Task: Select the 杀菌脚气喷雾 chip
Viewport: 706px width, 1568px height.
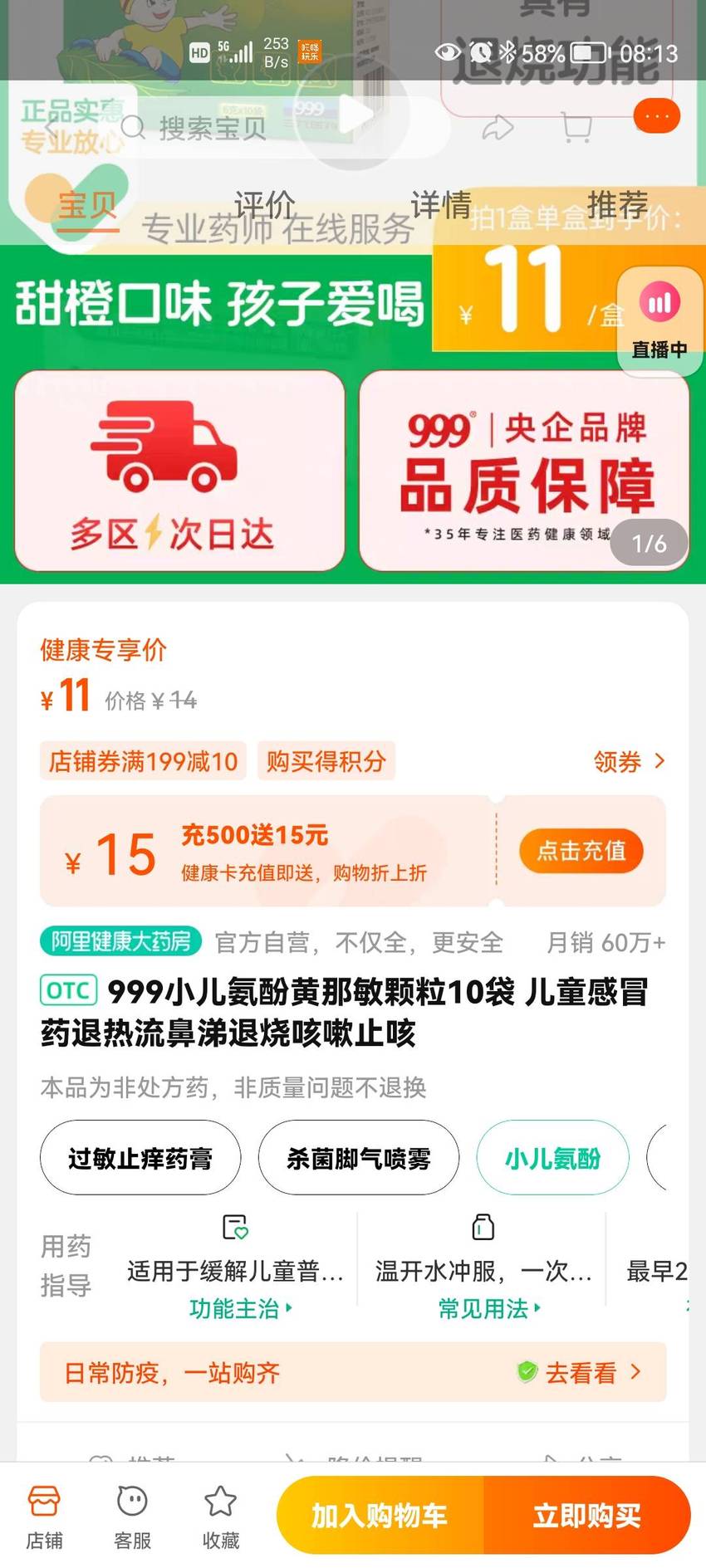Action: [359, 1158]
